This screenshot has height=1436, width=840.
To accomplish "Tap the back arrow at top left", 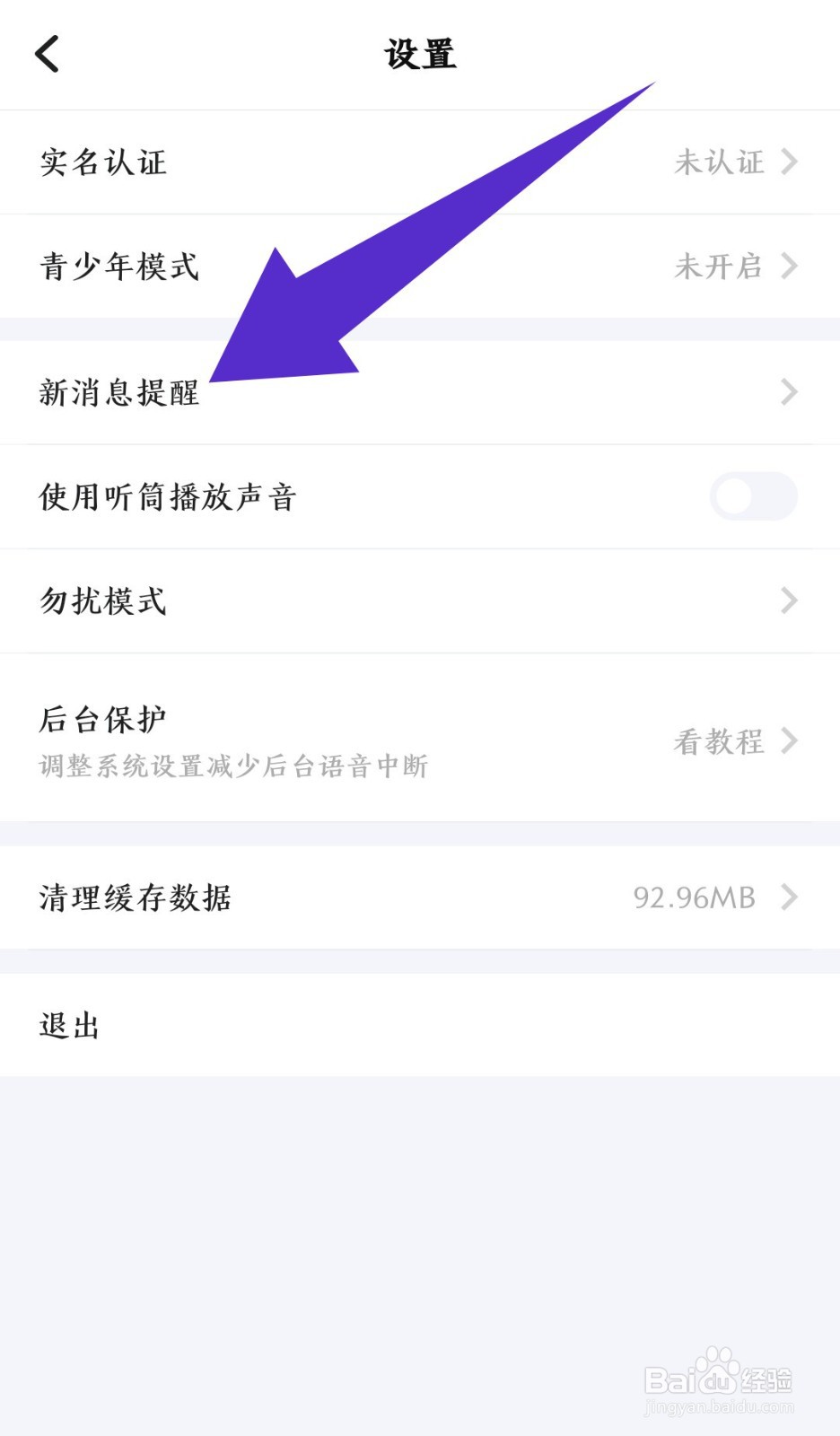I will point(47,54).
